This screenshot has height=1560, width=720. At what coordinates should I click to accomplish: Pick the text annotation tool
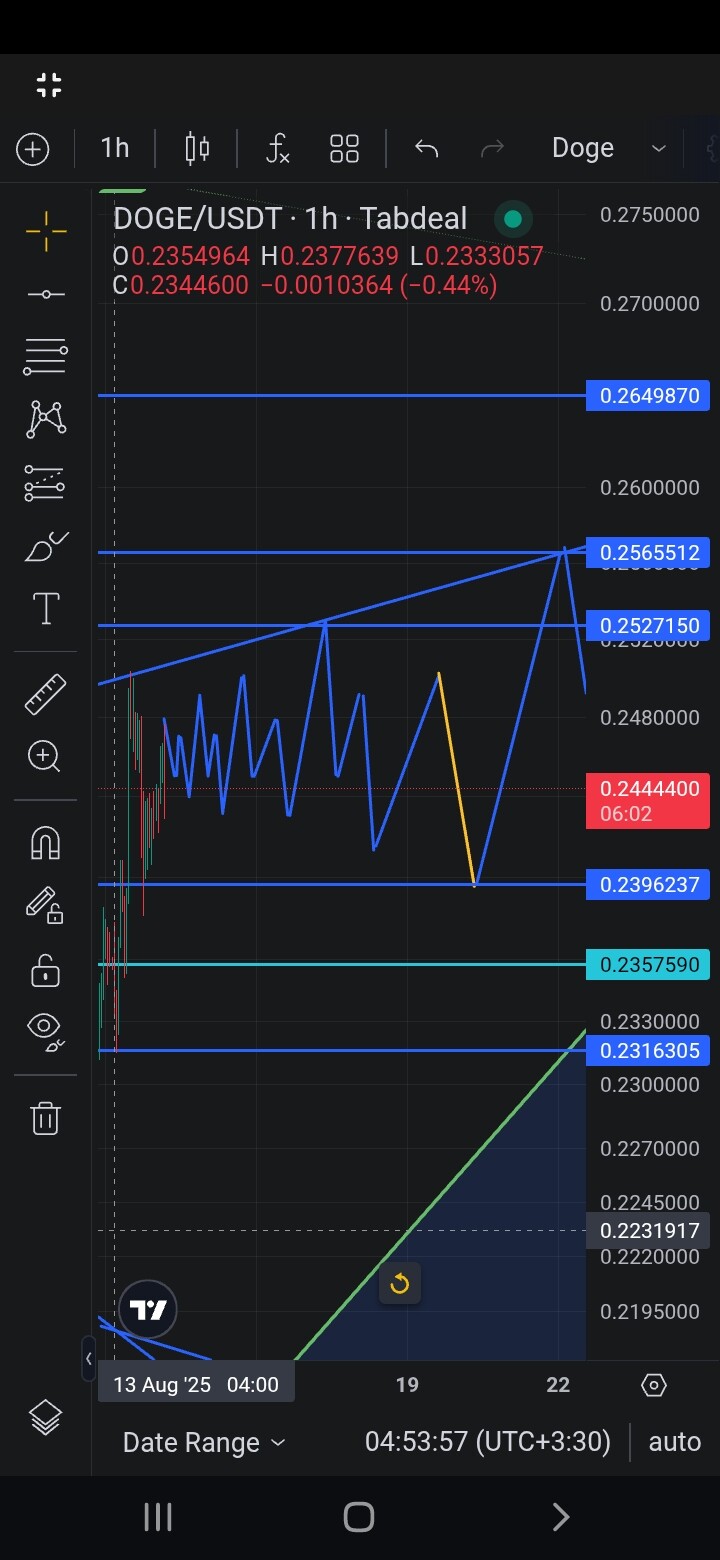pyautogui.click(x=46, y=608)
